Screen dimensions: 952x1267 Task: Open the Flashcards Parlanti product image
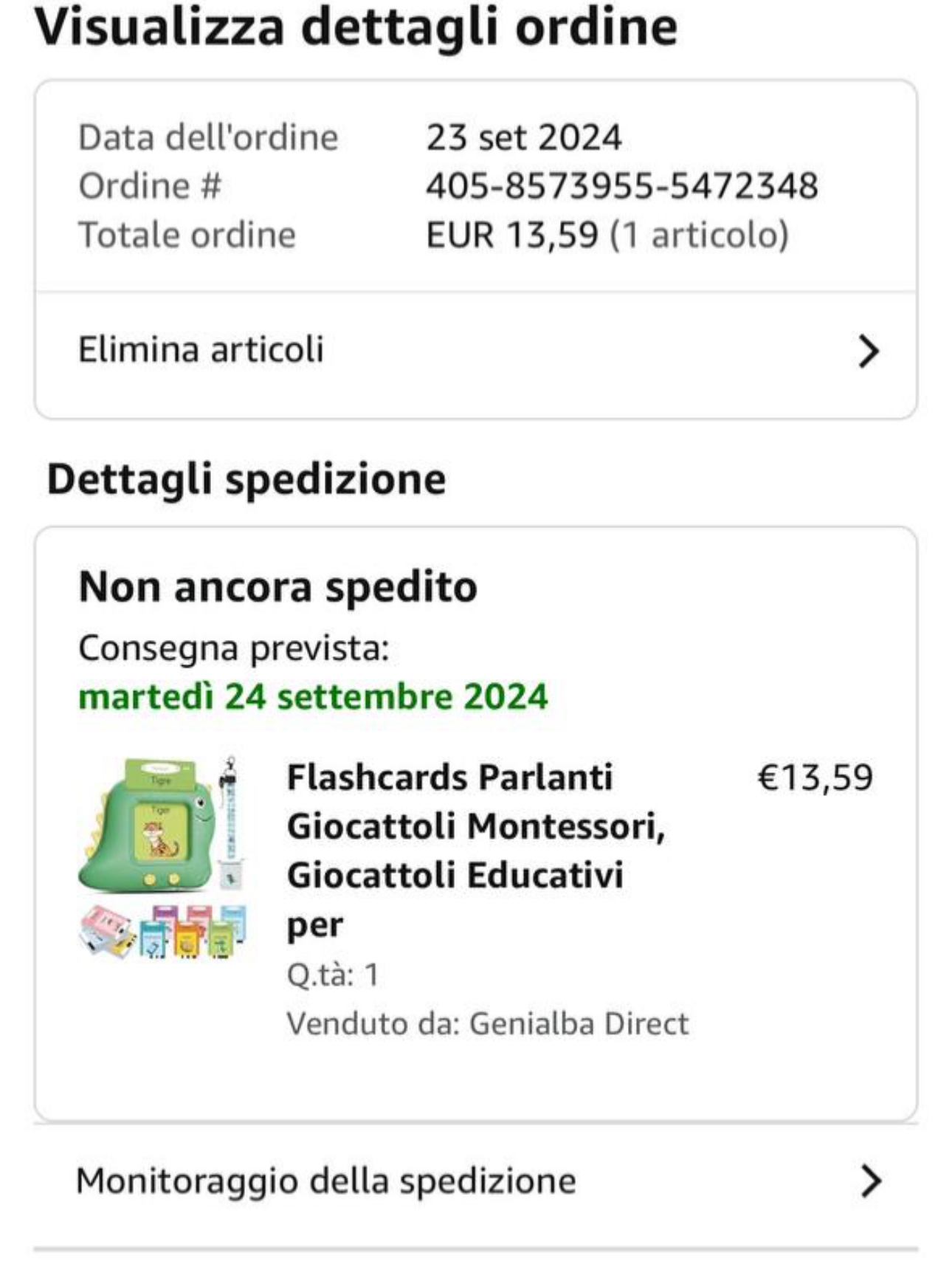tap(162, 857)
